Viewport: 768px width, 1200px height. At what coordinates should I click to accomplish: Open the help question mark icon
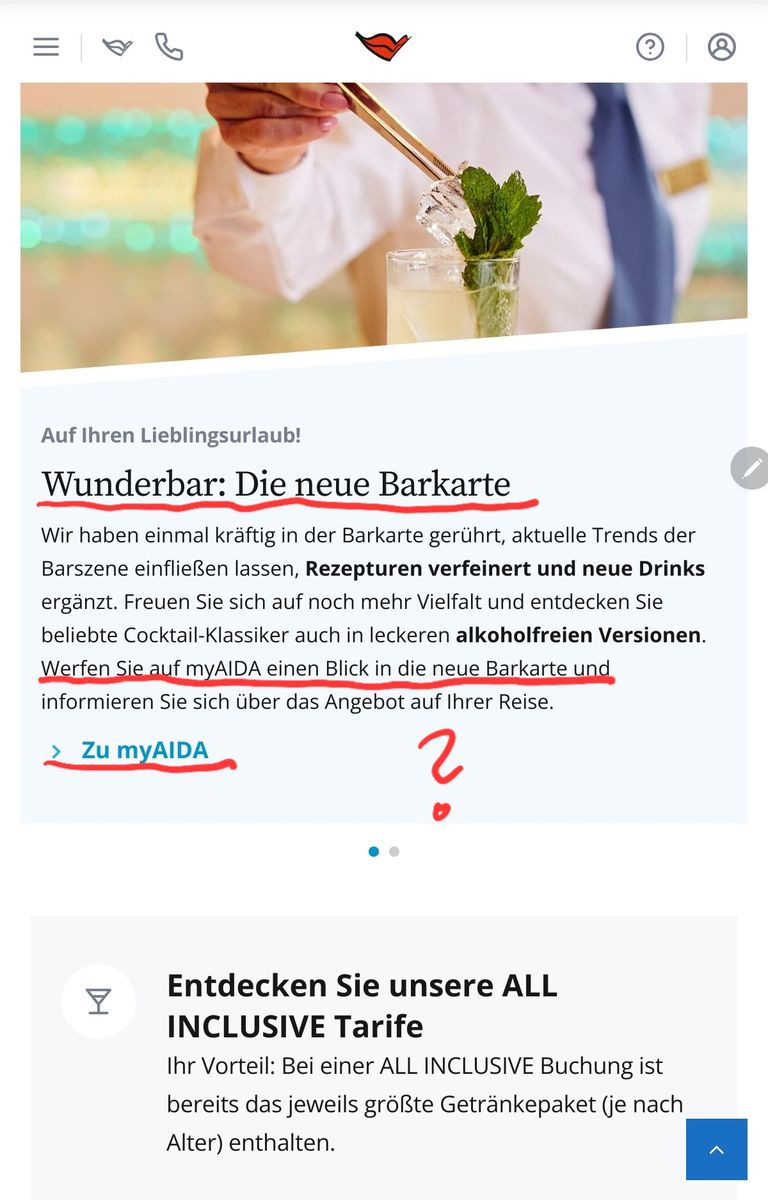point(650,47)
